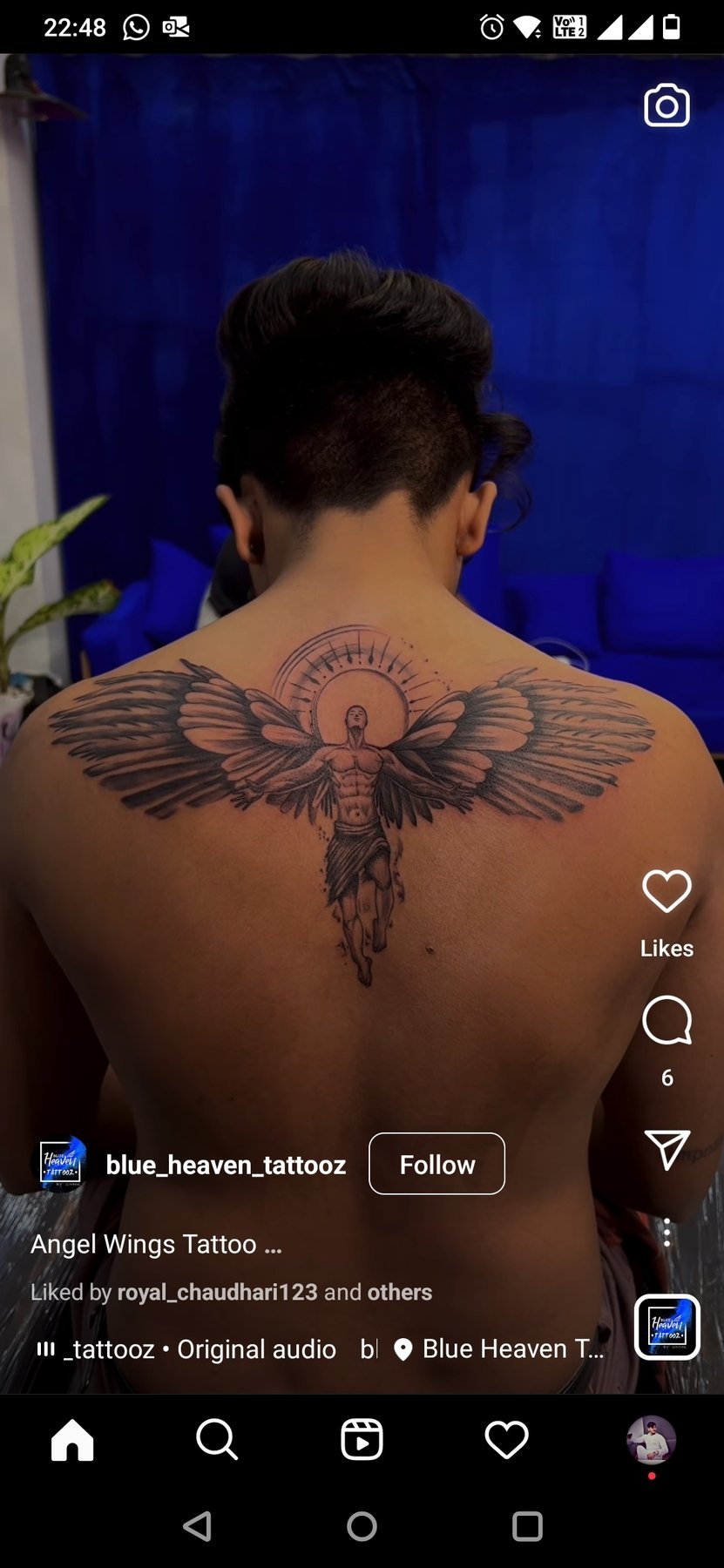Go to the Home tab
This screenshot has width=724, height=1568.
coord(72,1439)
